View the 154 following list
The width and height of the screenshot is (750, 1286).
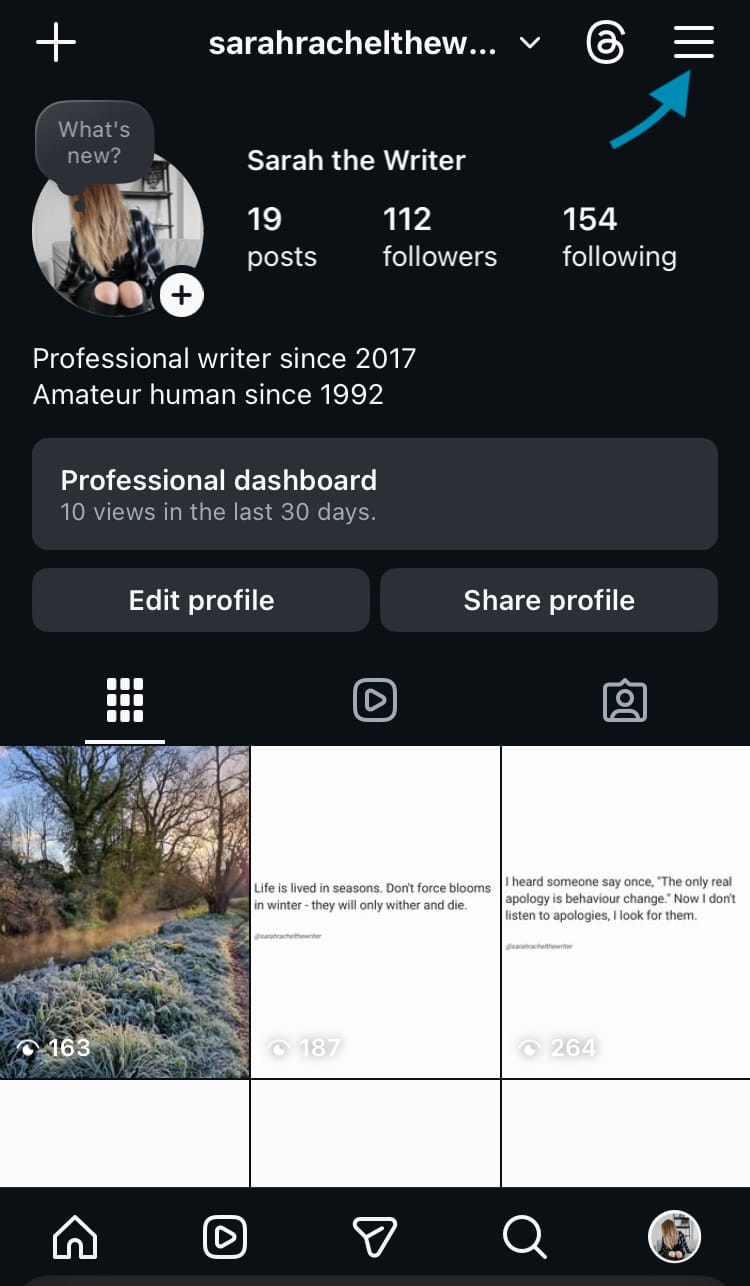tap(619, 237)
